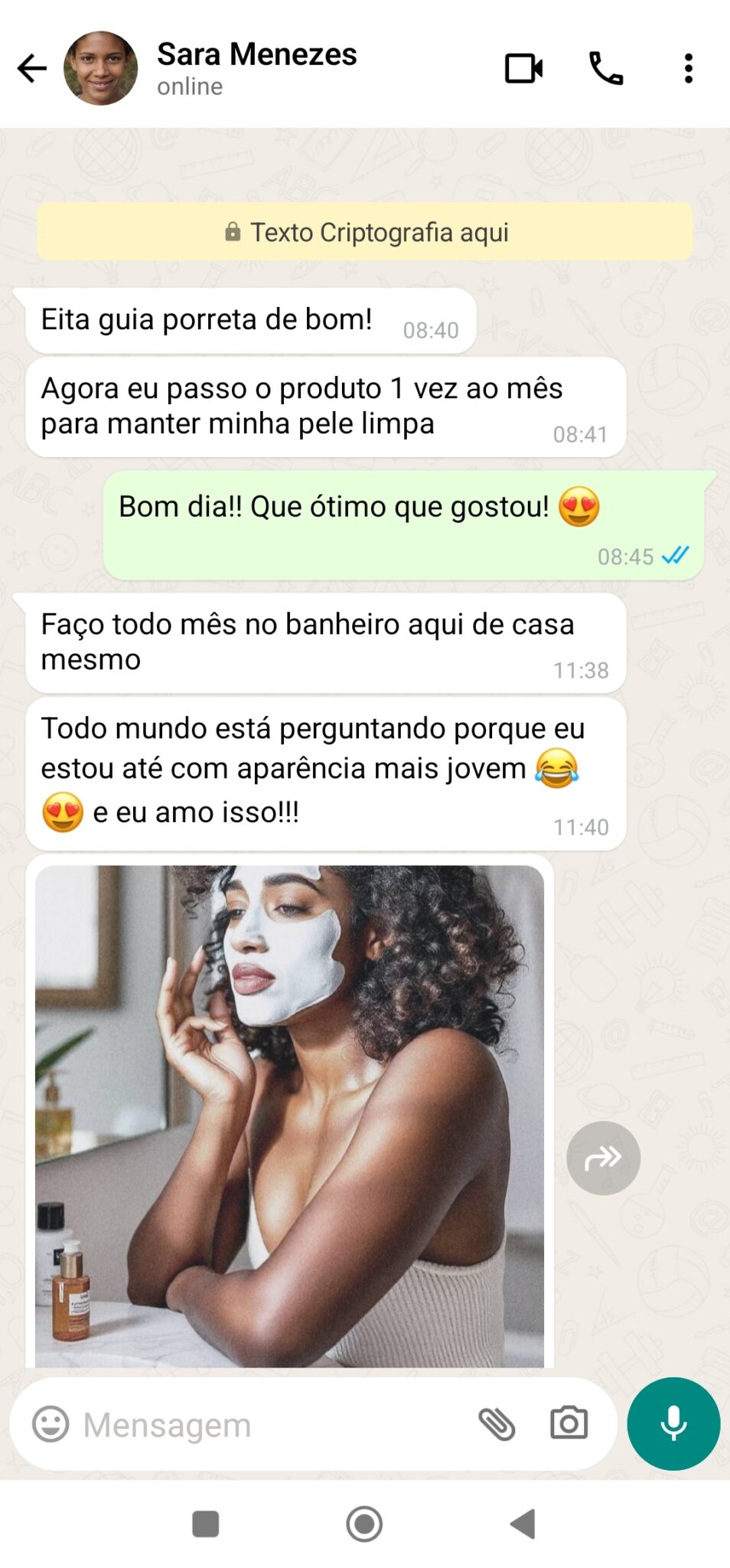Record a voice message
The image size is (730, 1568).
(x=673, y=1423)
